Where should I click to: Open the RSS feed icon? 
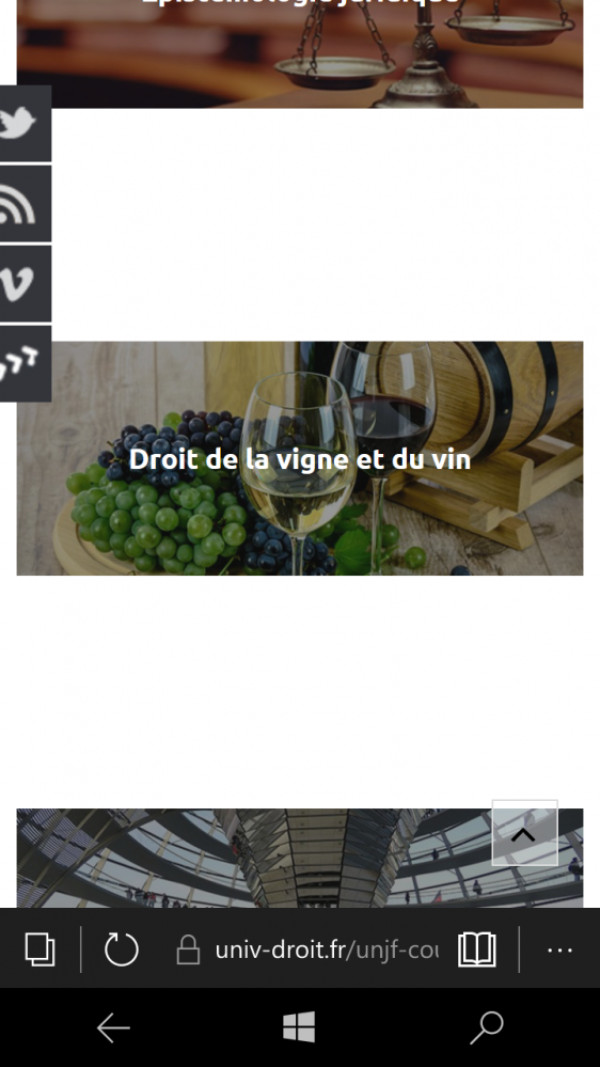[x=20, y=204]
